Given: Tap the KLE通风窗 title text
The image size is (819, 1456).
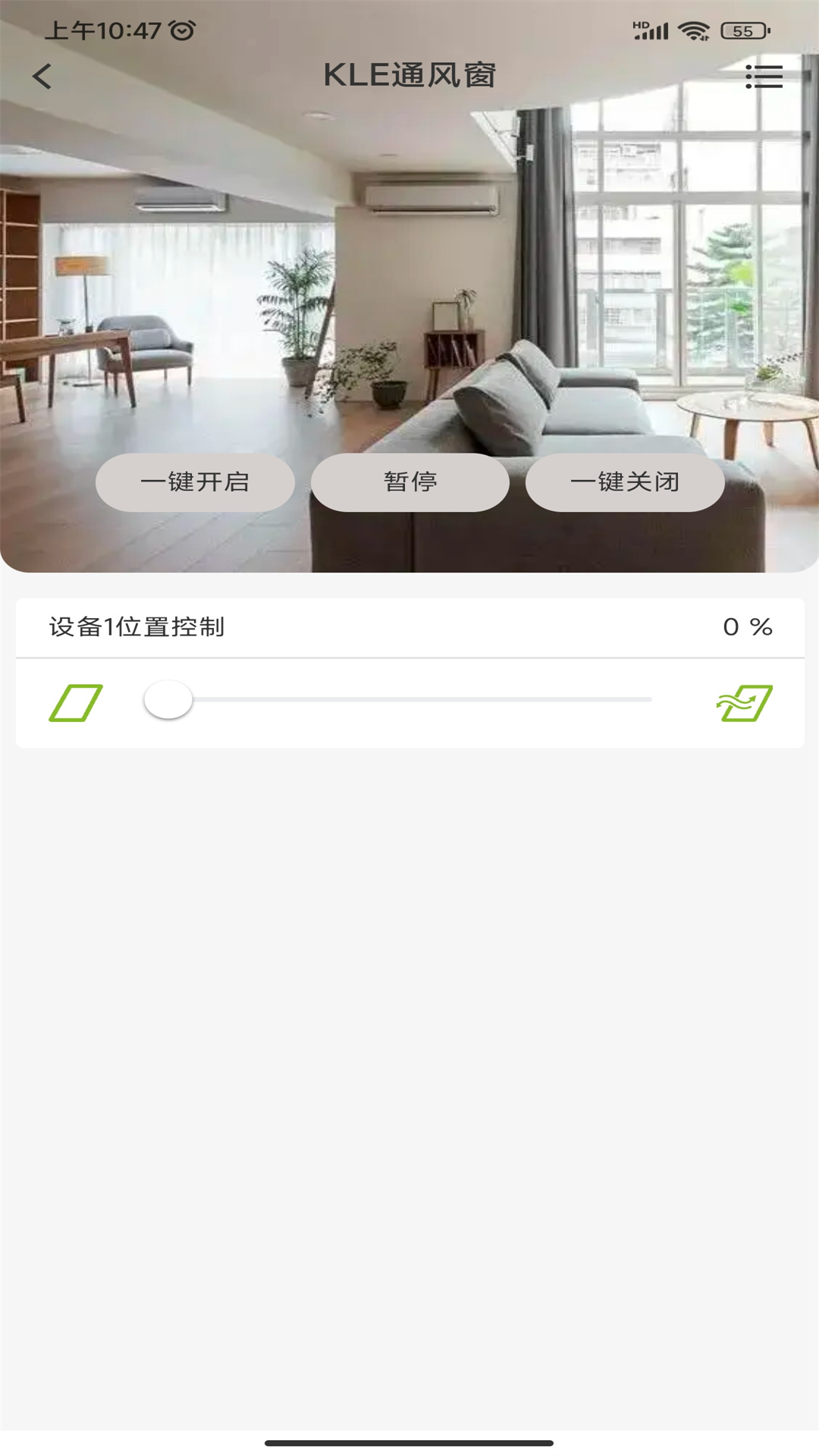Looking at the screenshot, I should coord(409,76).
